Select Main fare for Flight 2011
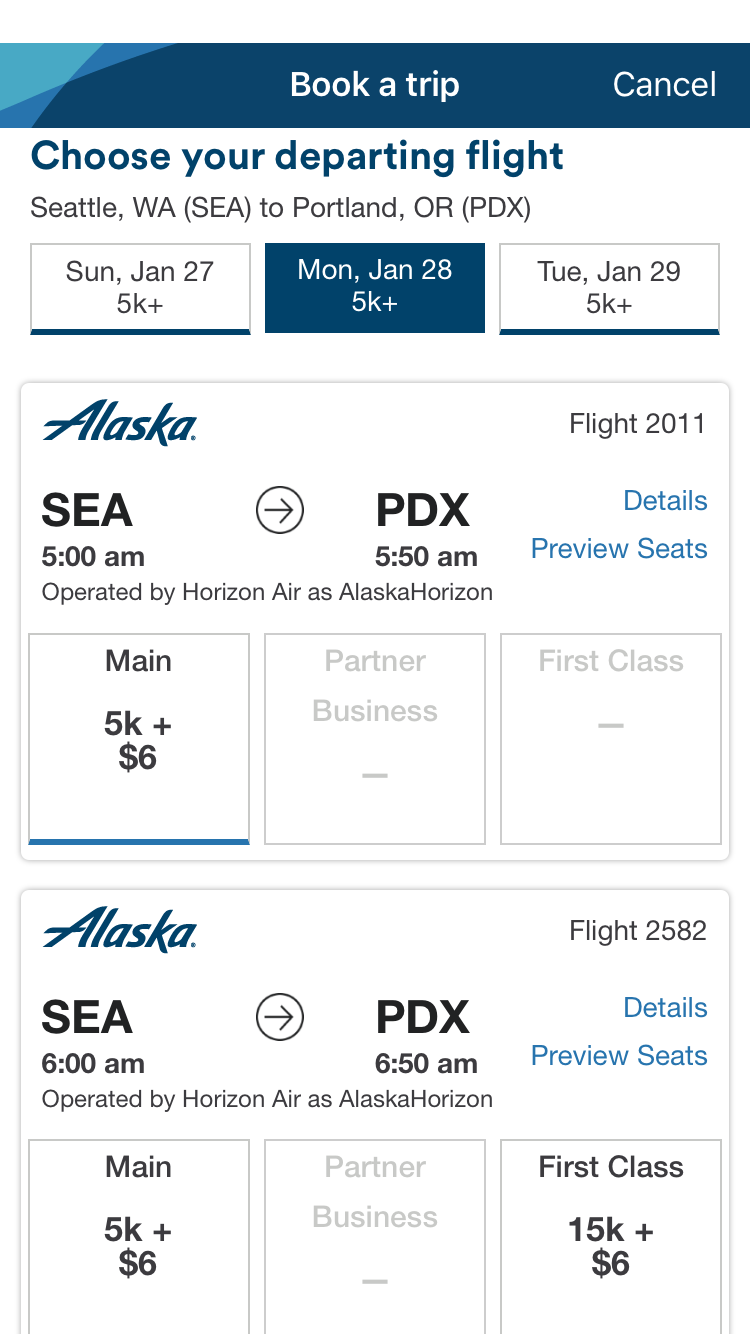 pos(139,738)
